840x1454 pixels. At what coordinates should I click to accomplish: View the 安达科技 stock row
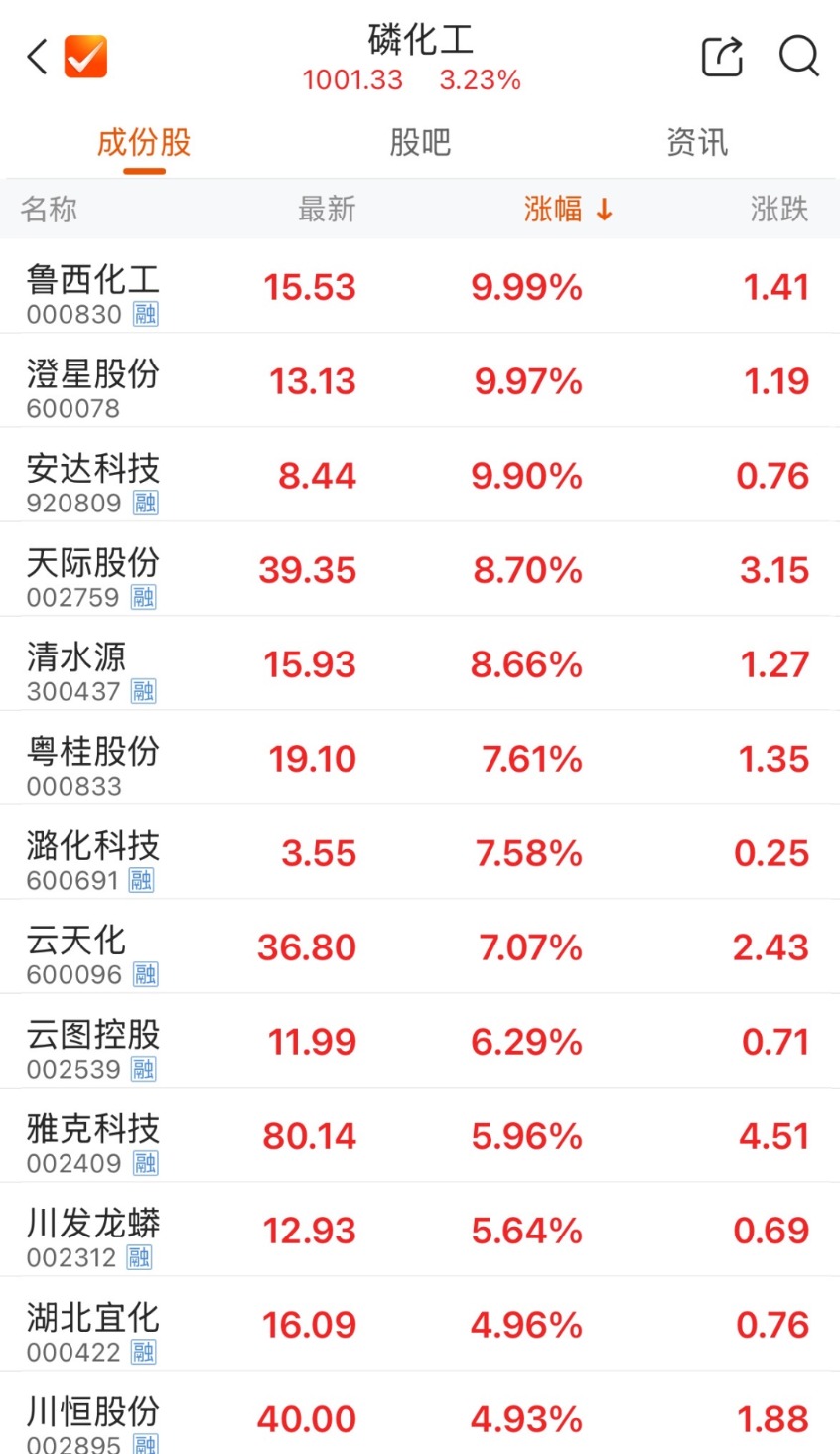(93, 476)
